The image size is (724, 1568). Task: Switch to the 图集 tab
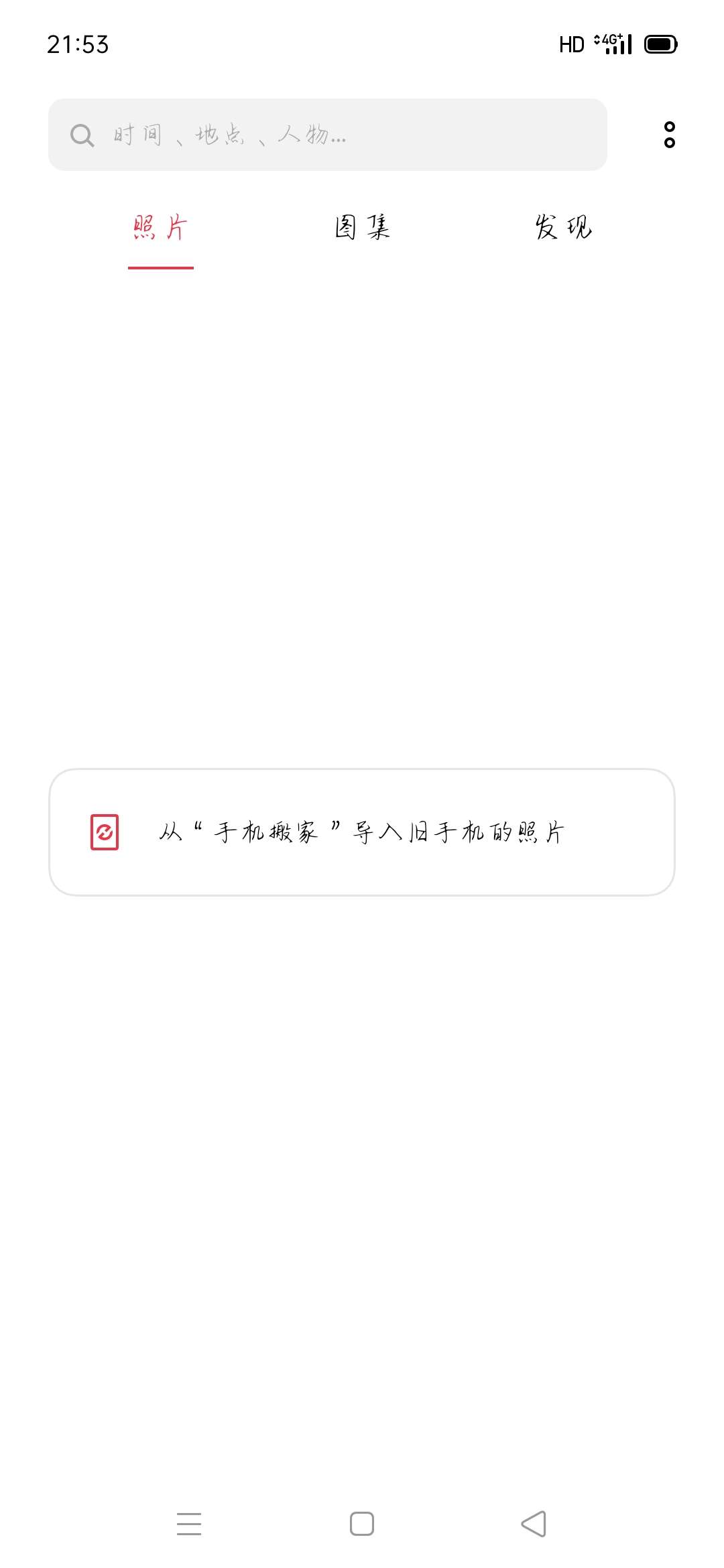click(x=362, y=228)
